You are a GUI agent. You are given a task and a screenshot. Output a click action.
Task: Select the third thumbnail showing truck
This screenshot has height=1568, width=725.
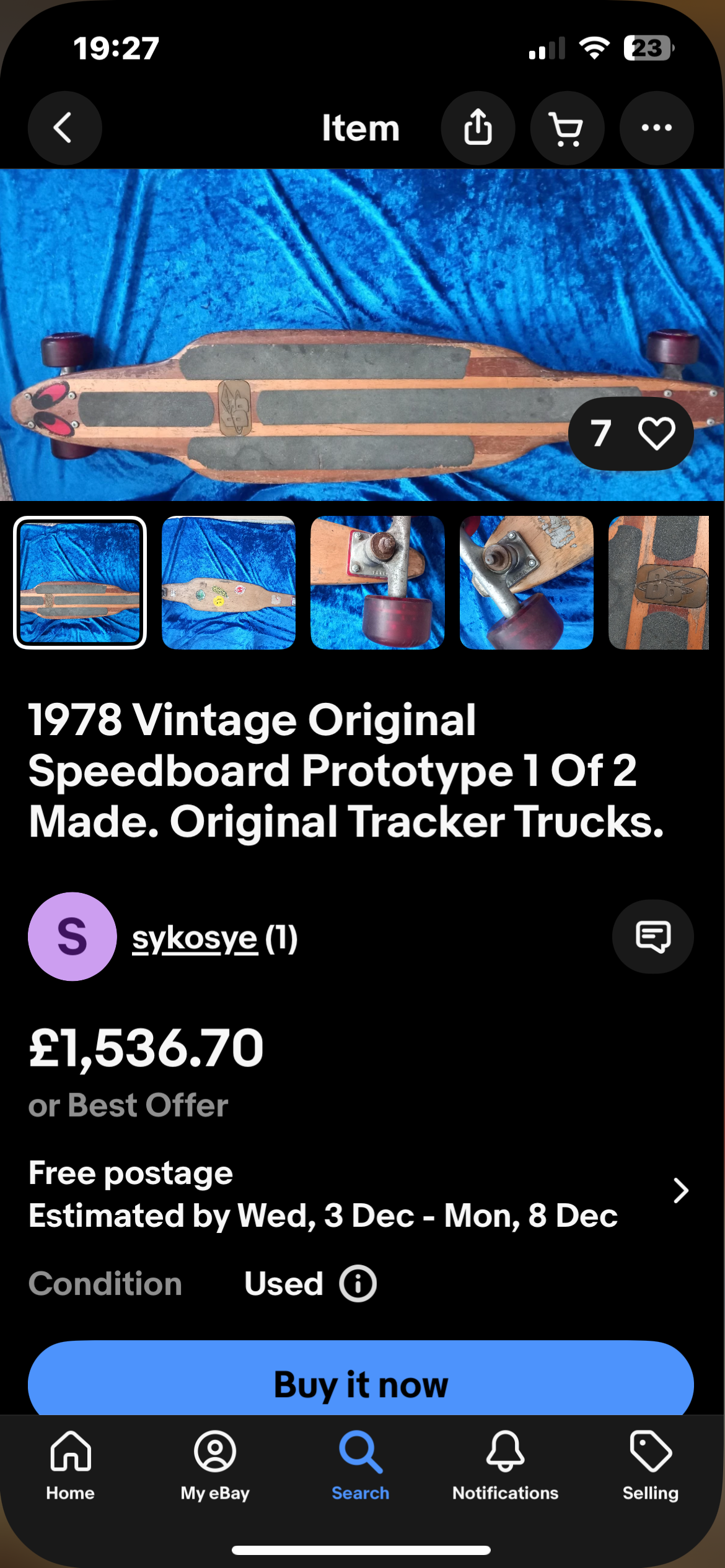coord(377,583)
